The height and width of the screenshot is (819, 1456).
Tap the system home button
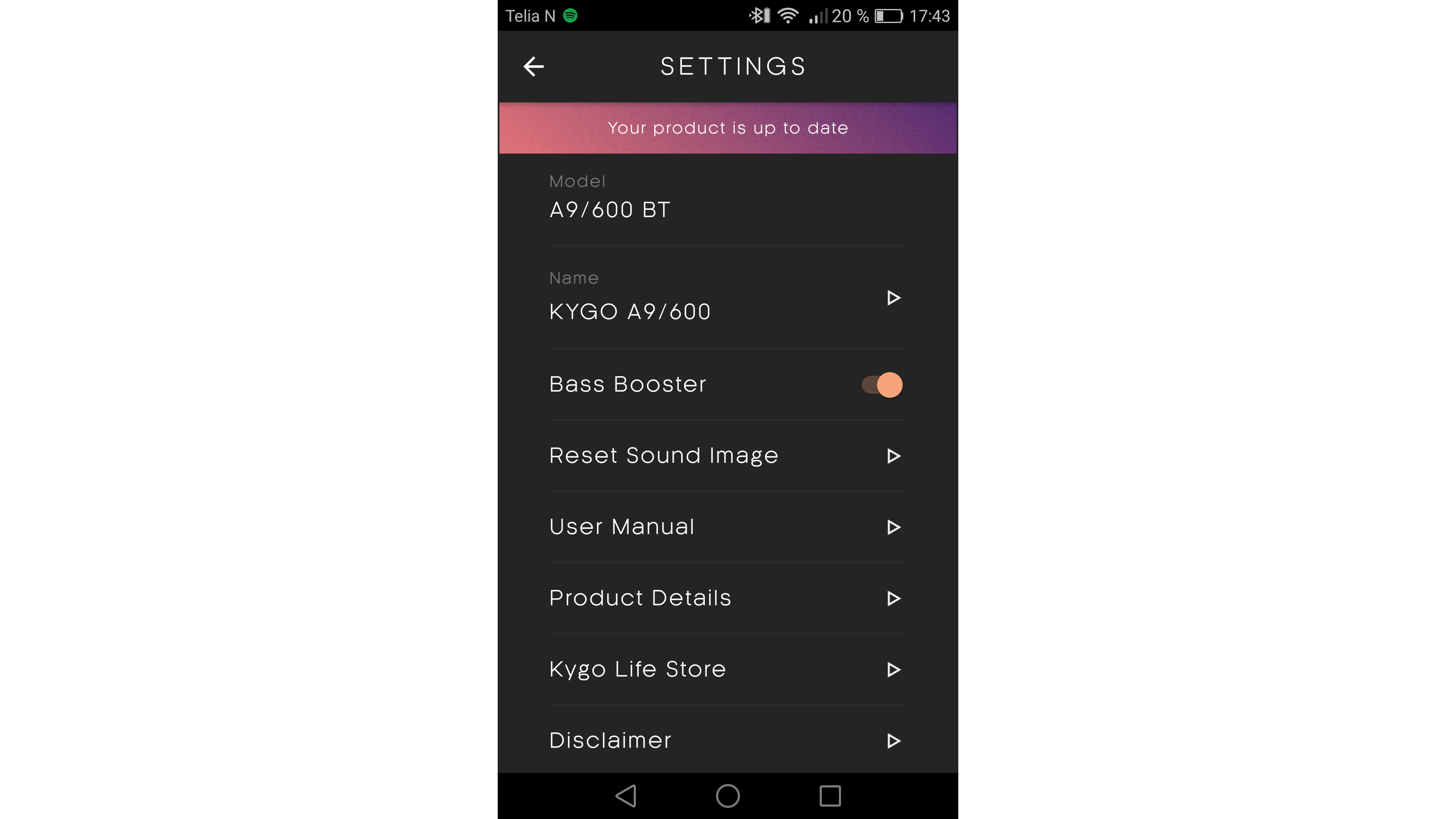coord(728,796)
